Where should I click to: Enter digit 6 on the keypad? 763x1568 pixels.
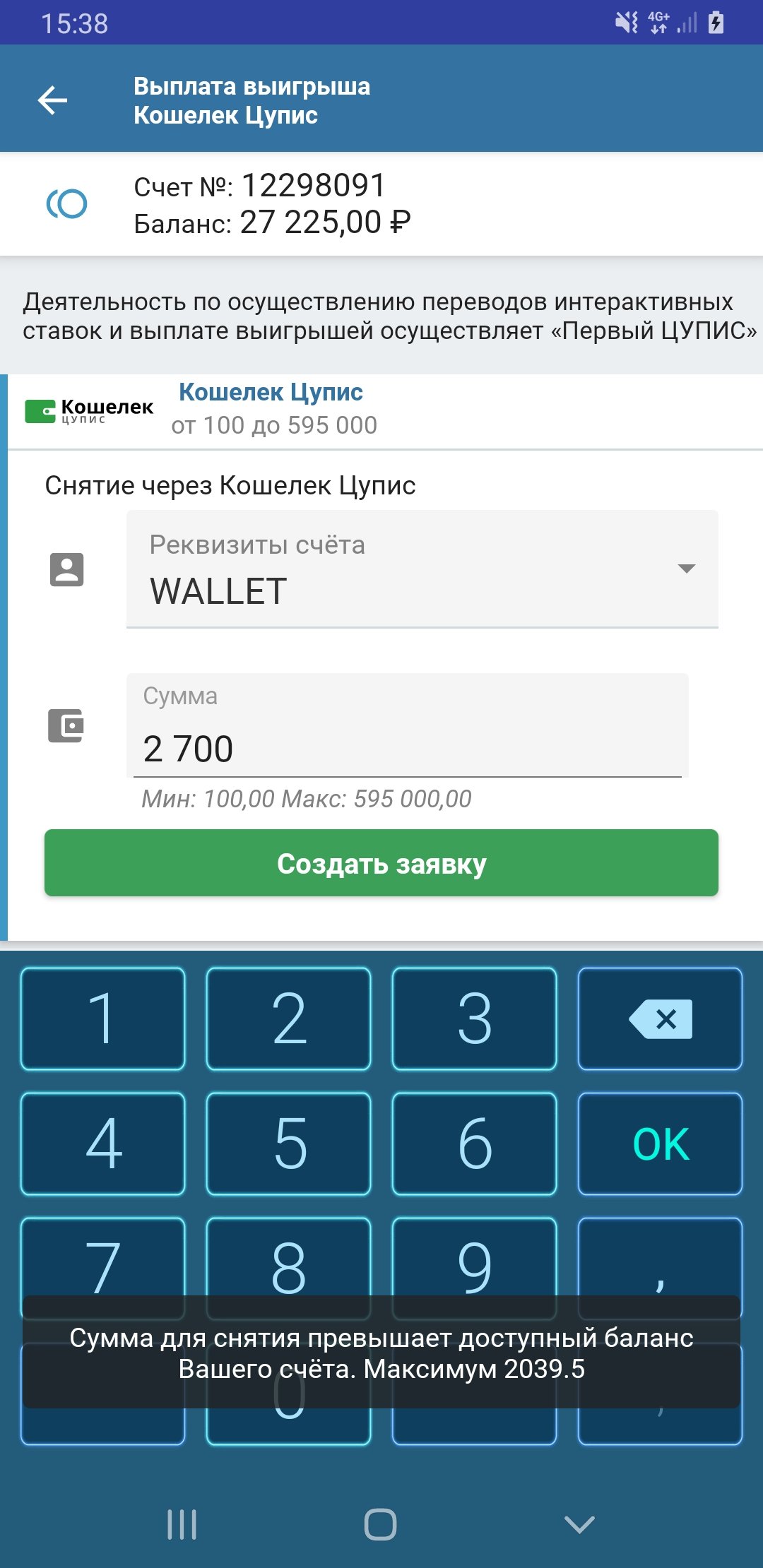(474, 1144)
